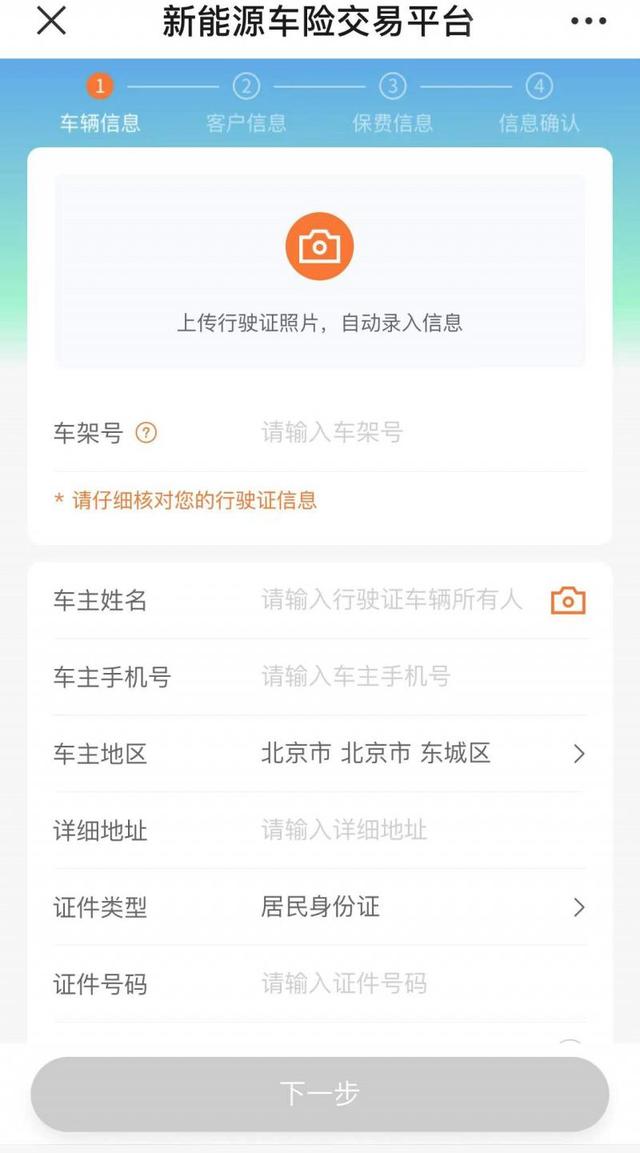Tap the 车架号 help question mark
Screen dimensions: 640x1153
point(146,433)
